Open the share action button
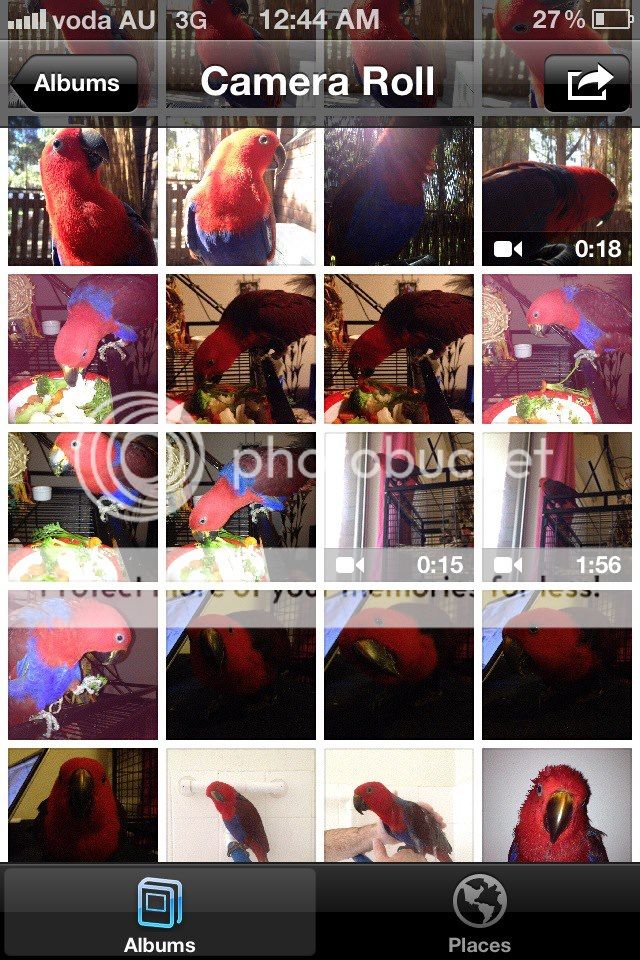 (587, 84)
